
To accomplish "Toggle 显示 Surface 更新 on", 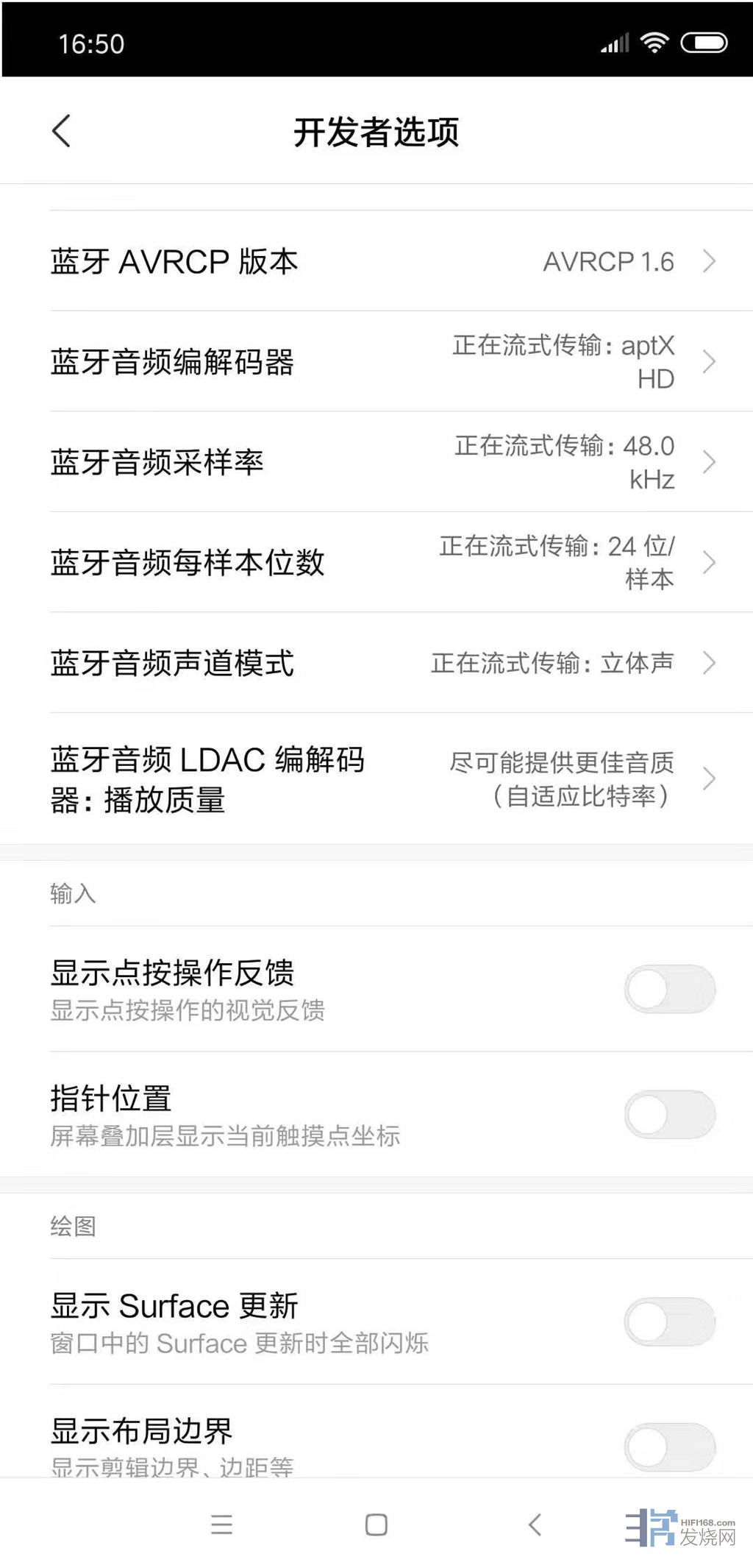I will pos(669,1322).
